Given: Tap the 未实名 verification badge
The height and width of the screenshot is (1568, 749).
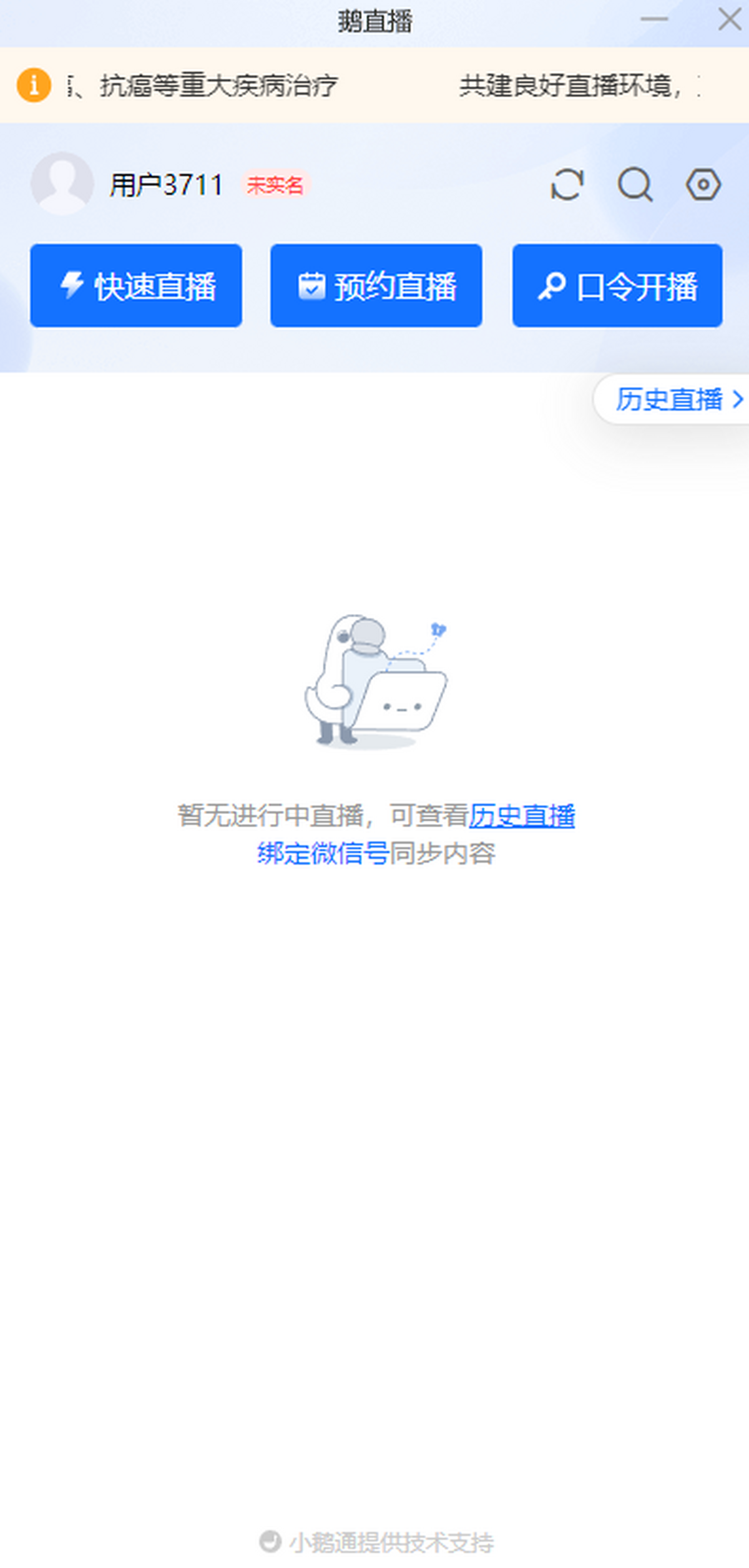Looking at the screenshot, I should (x=275, y=185).
